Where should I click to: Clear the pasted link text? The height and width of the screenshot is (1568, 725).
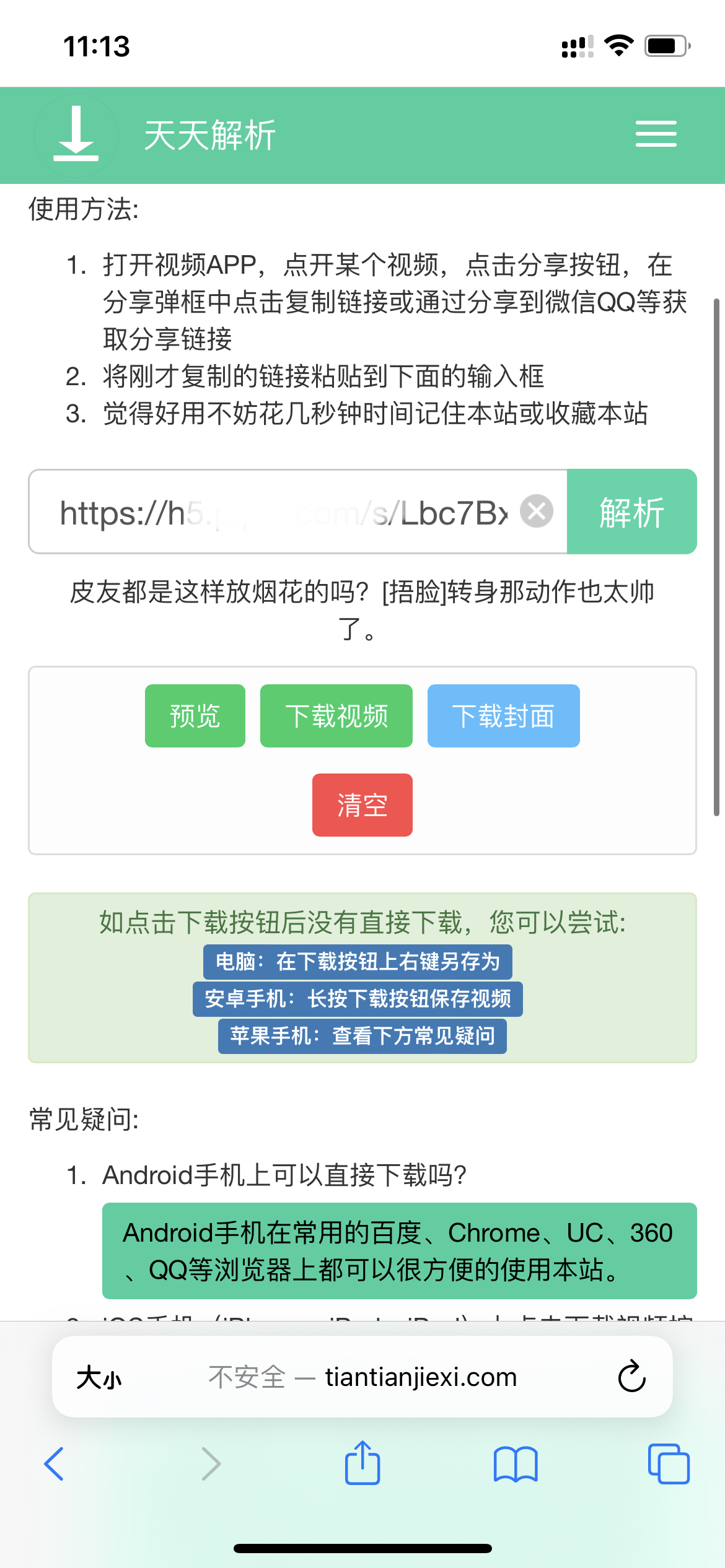click(536, 512)
